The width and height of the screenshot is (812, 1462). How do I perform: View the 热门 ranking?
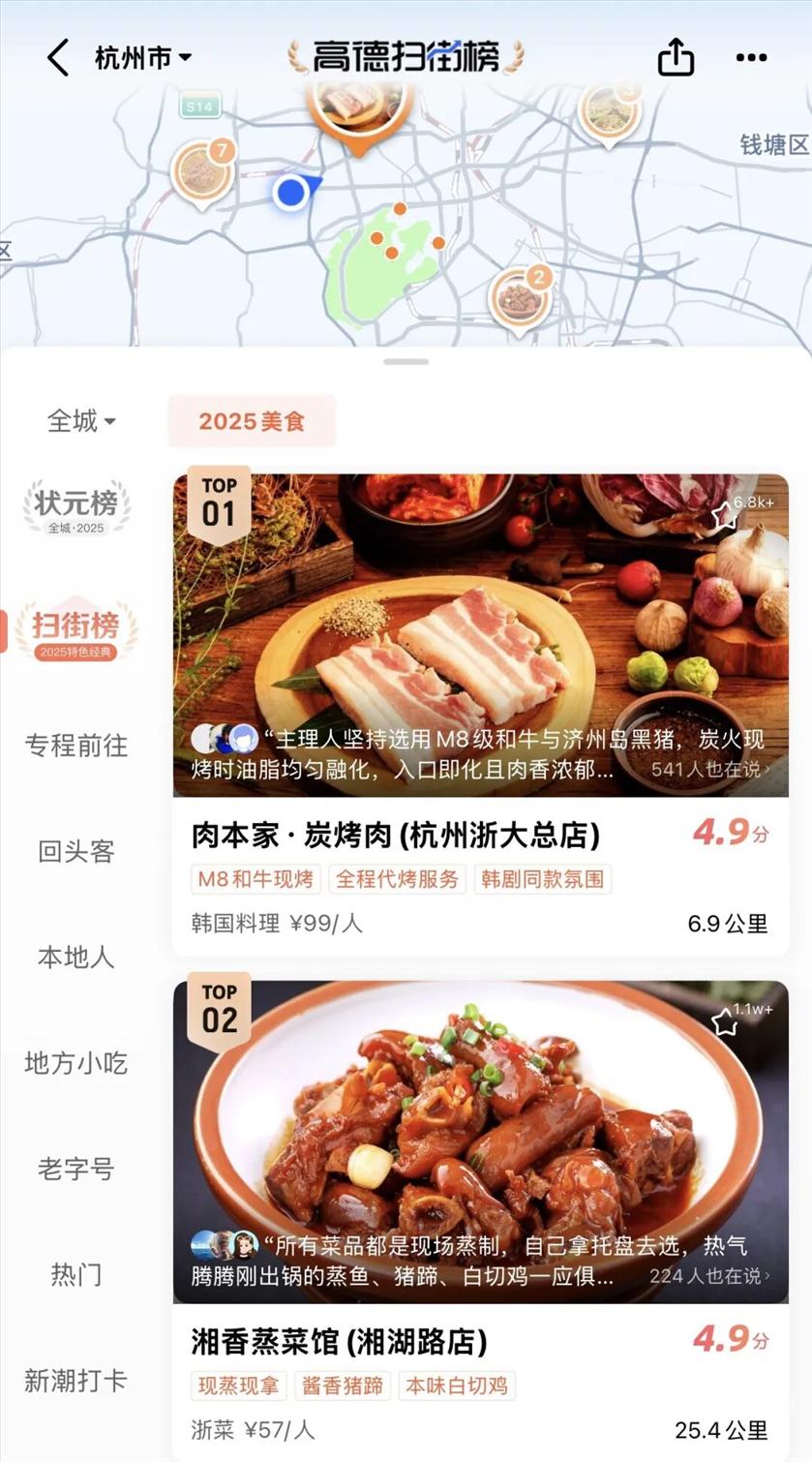tap(76, 1274)
